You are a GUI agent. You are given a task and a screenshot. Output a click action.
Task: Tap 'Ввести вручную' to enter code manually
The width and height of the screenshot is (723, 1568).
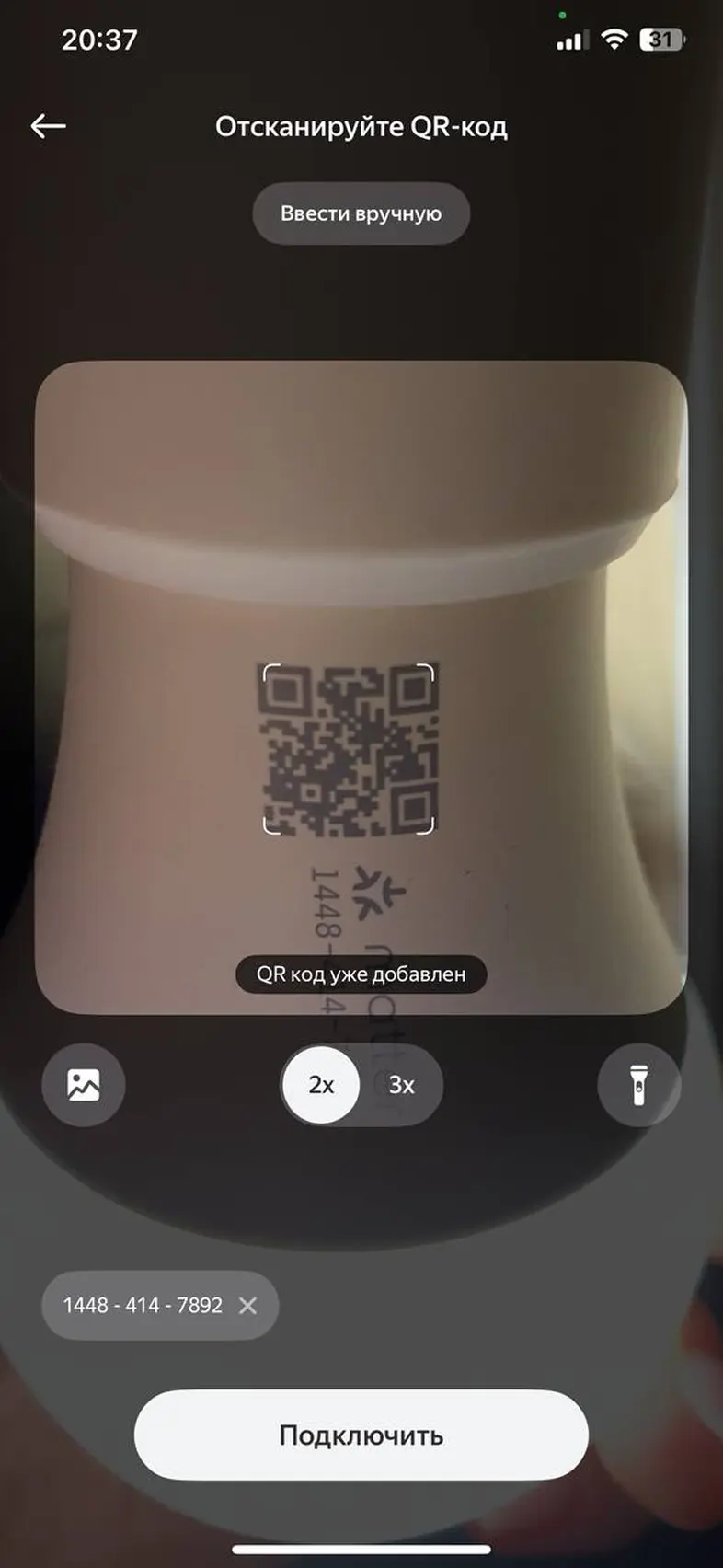point(361,213)
